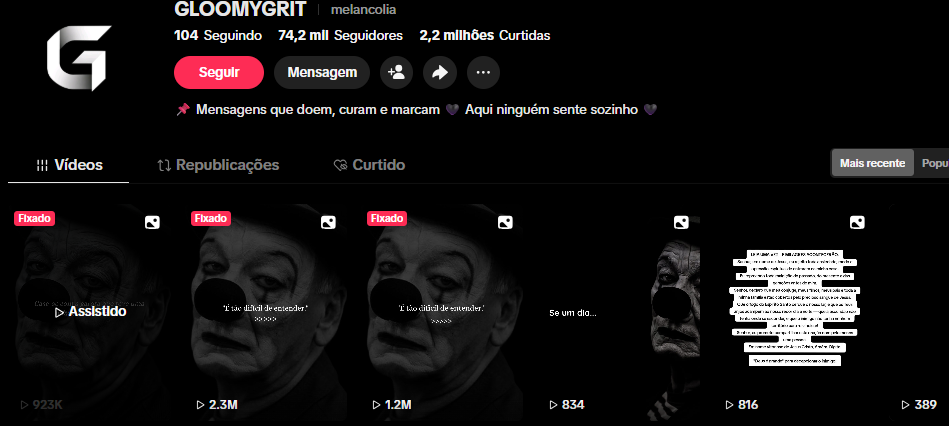The height and width of the screenshot is (426, 949).
Task: Sort videos by Mais recente
Action: click(x=872, y=163)
